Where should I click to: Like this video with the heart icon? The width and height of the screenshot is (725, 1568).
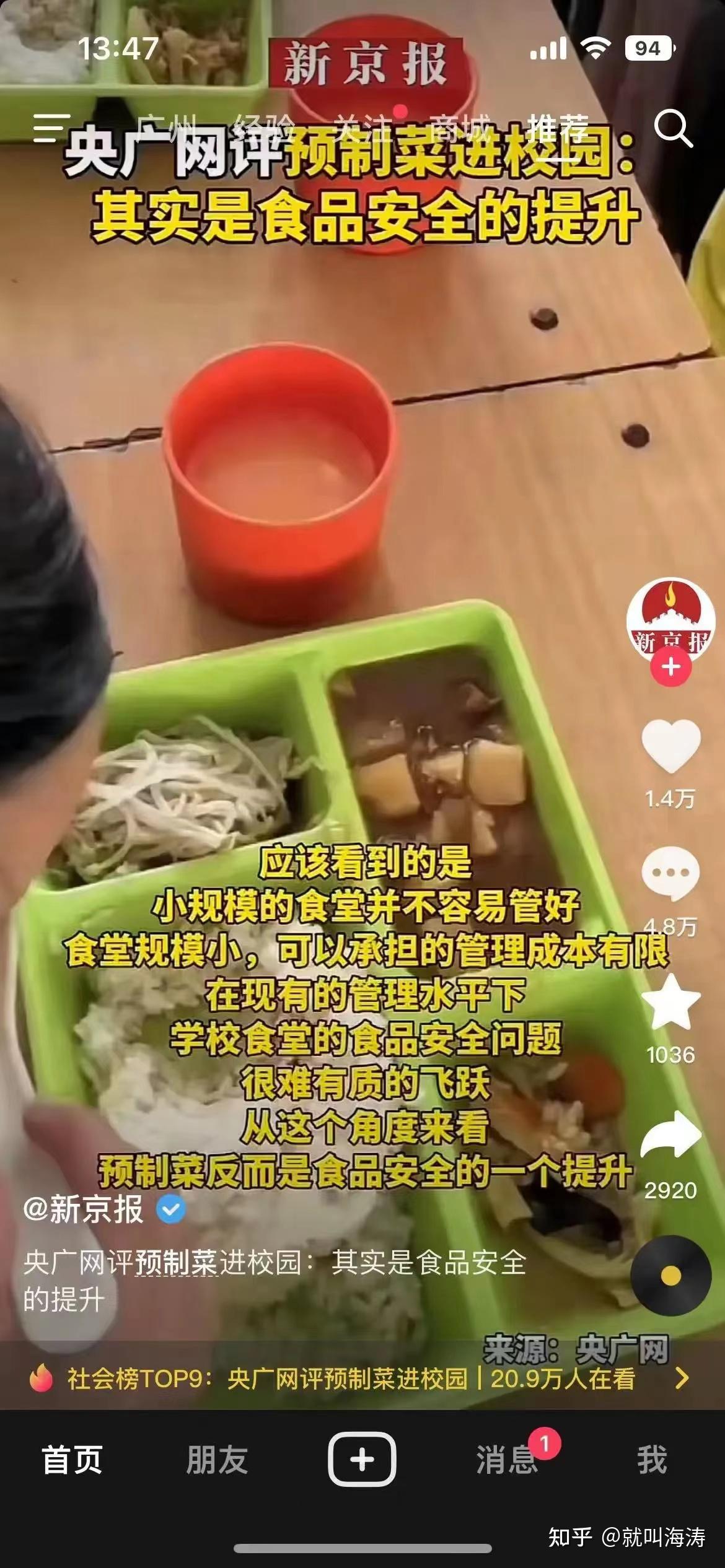[x=670, y=746]
